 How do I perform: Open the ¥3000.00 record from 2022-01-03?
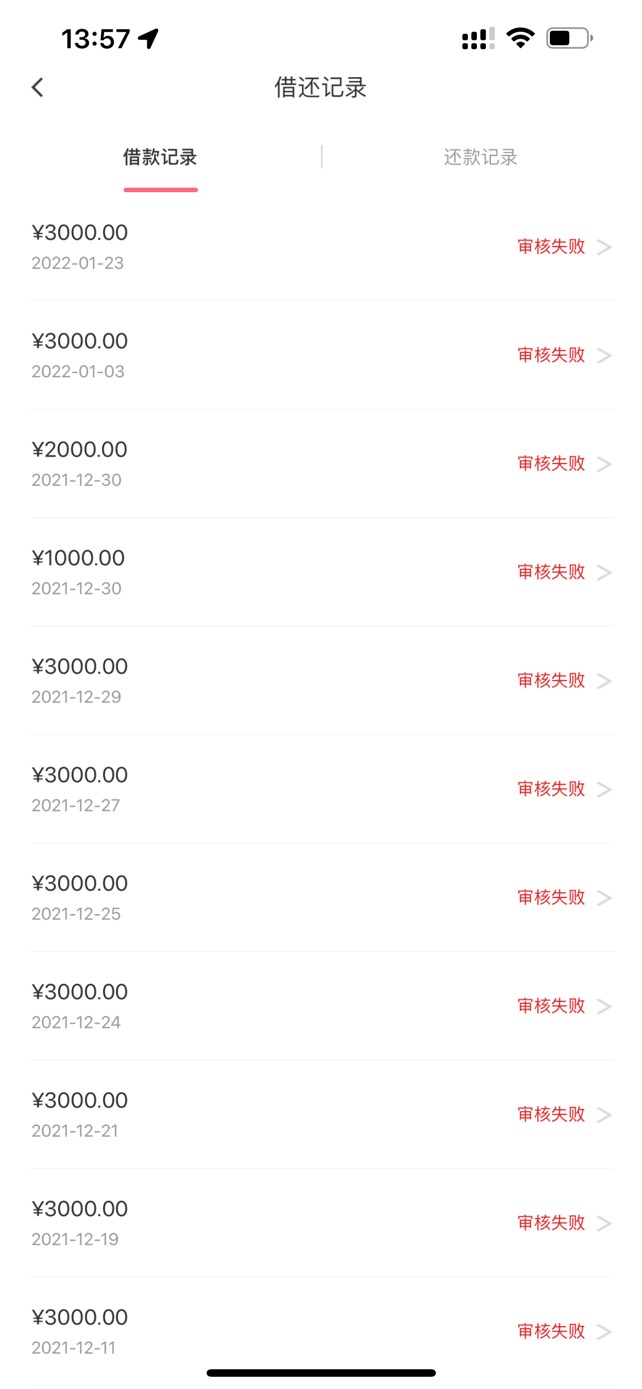[x=321, y=355]
